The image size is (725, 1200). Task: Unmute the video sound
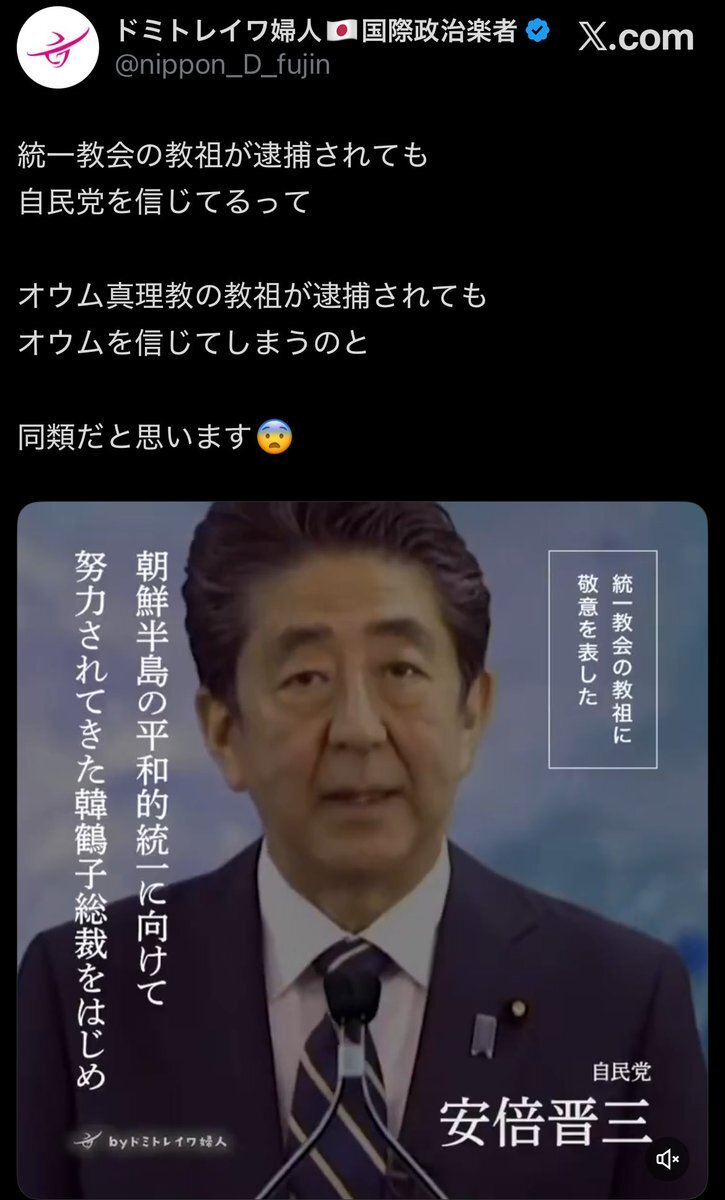667,1159
